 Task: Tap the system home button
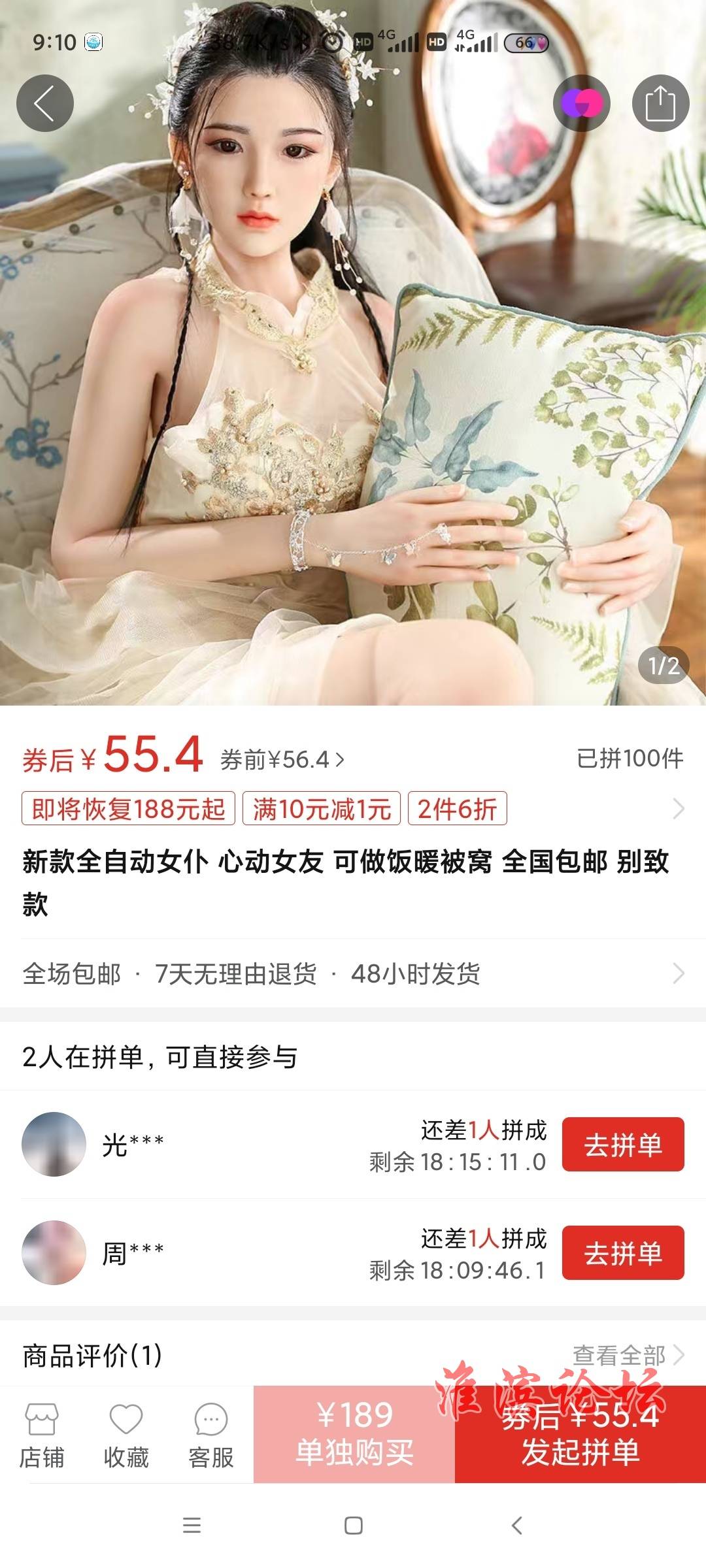[x=354, y=1526]
